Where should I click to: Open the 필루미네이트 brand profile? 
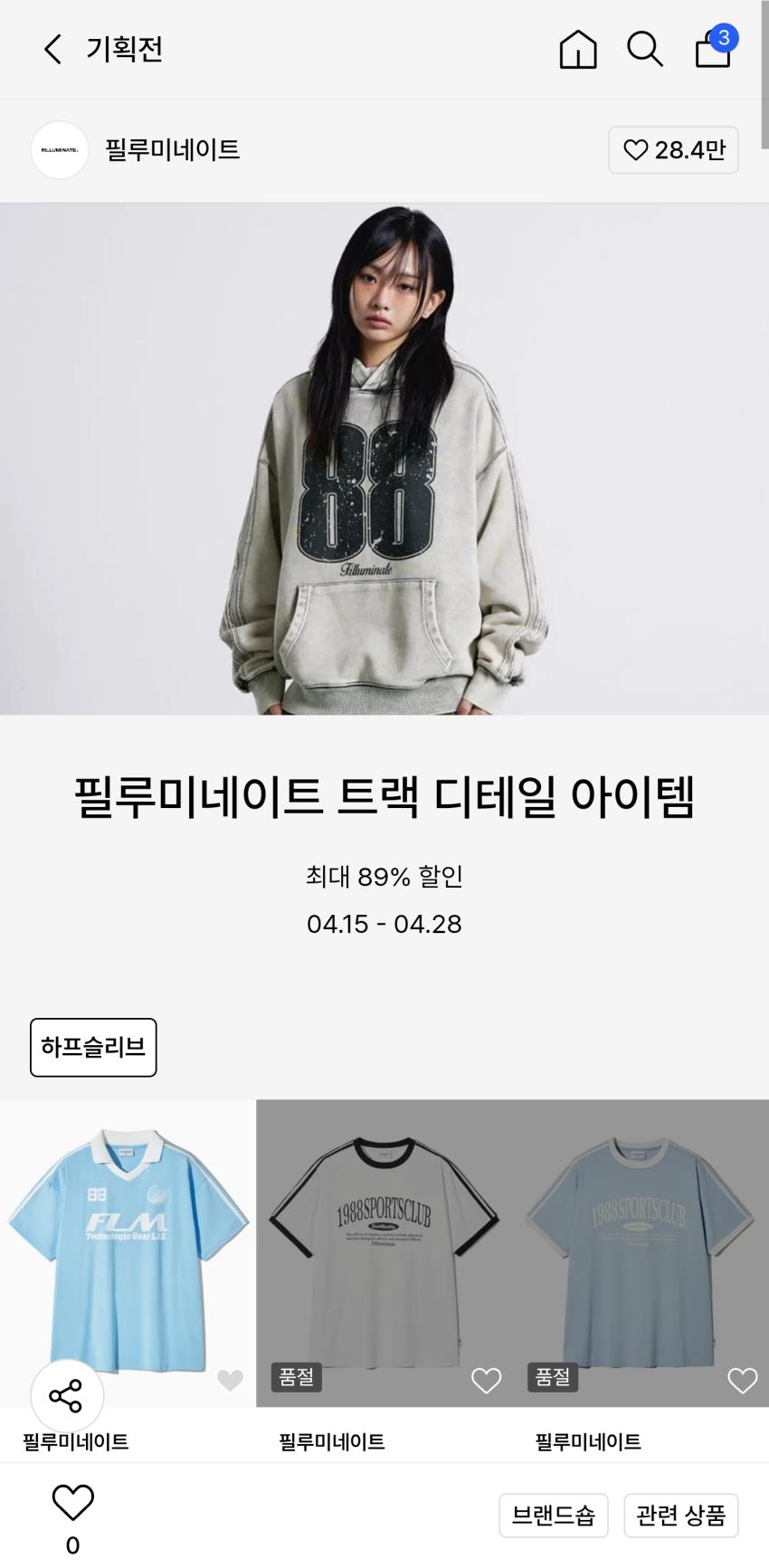click(x=136, y=150)
